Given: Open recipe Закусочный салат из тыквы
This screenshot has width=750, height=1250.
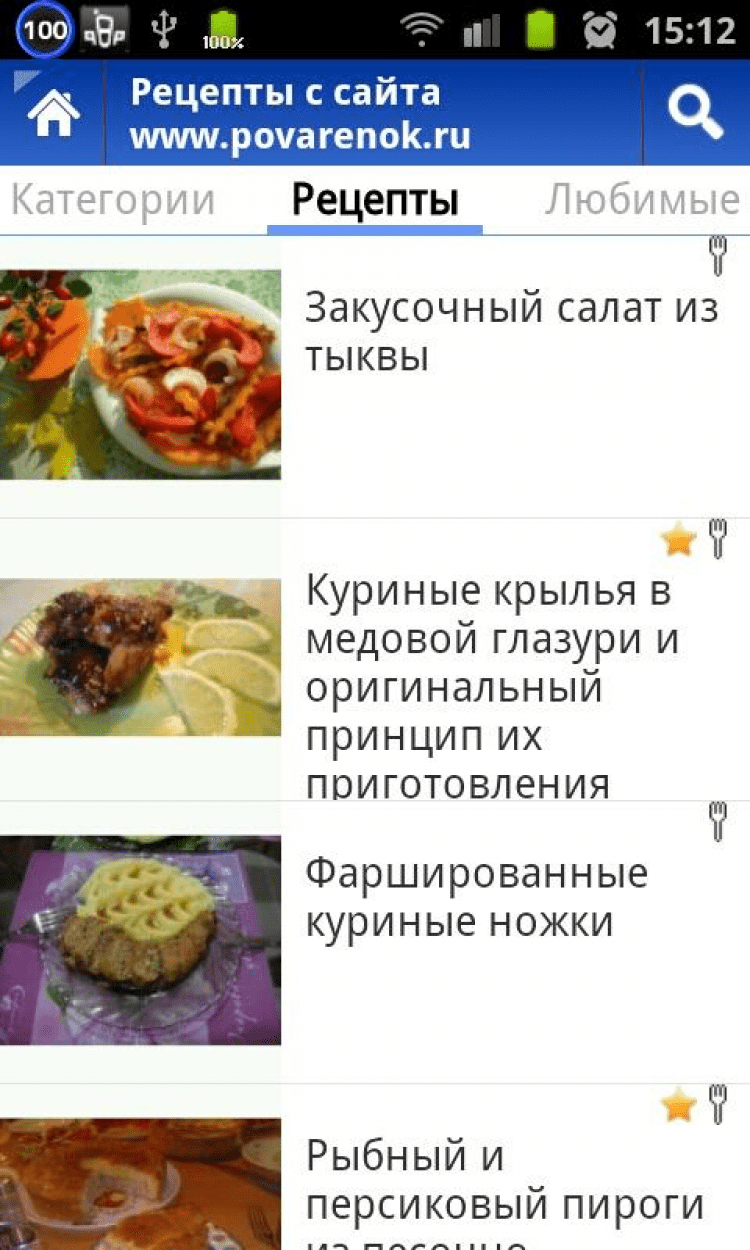Looking at the screenshot, I should tap(510, 332).
